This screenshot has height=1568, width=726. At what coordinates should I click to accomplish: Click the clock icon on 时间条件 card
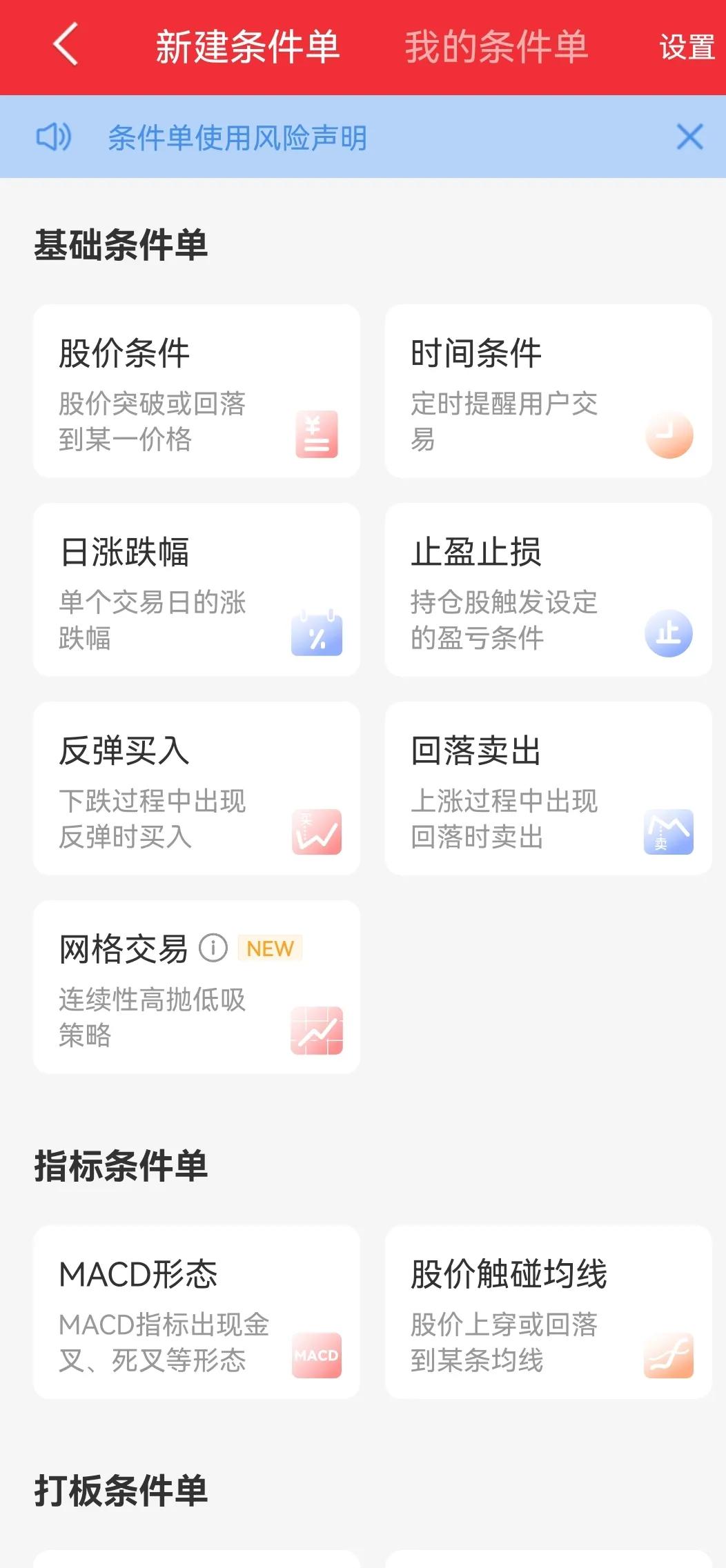pos(670,433)
